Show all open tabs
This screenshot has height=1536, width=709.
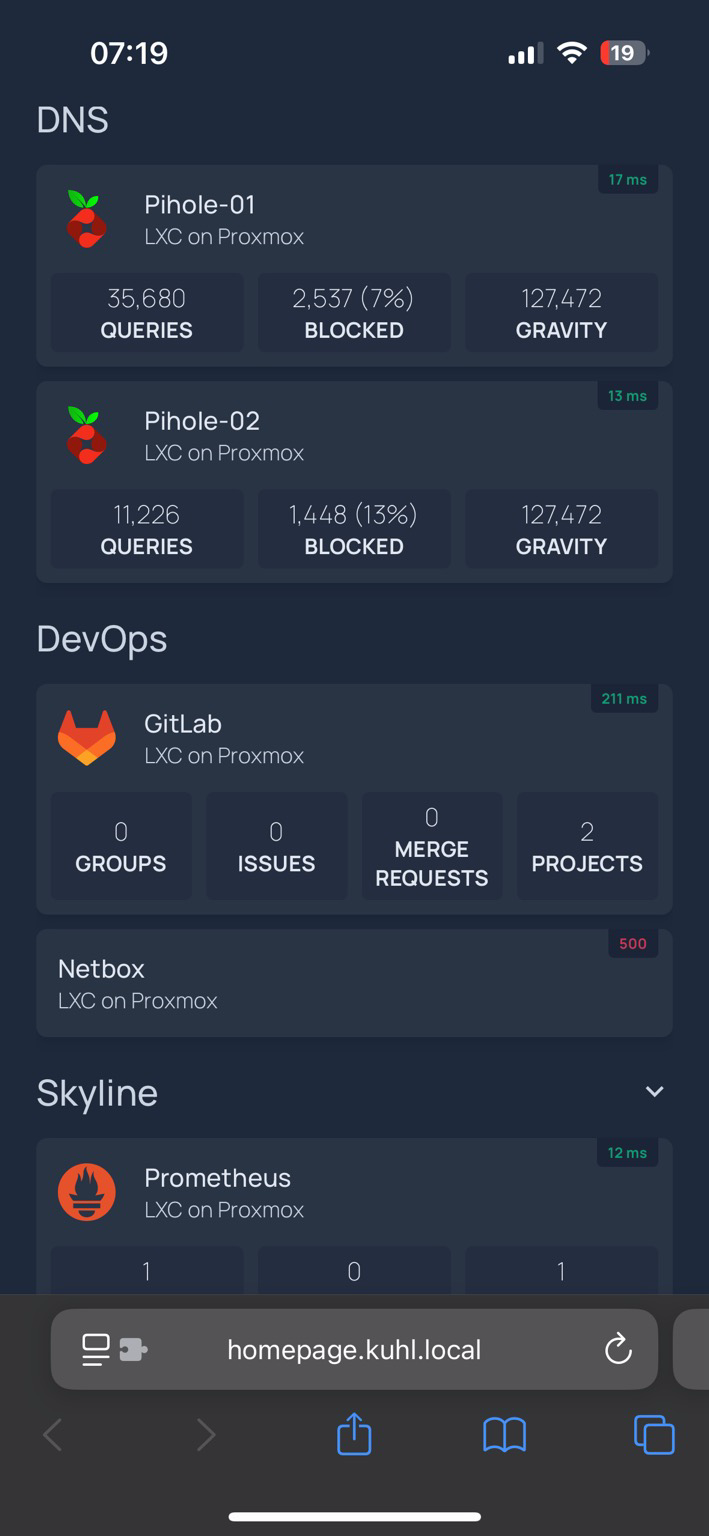click(x=654, y=1435)
